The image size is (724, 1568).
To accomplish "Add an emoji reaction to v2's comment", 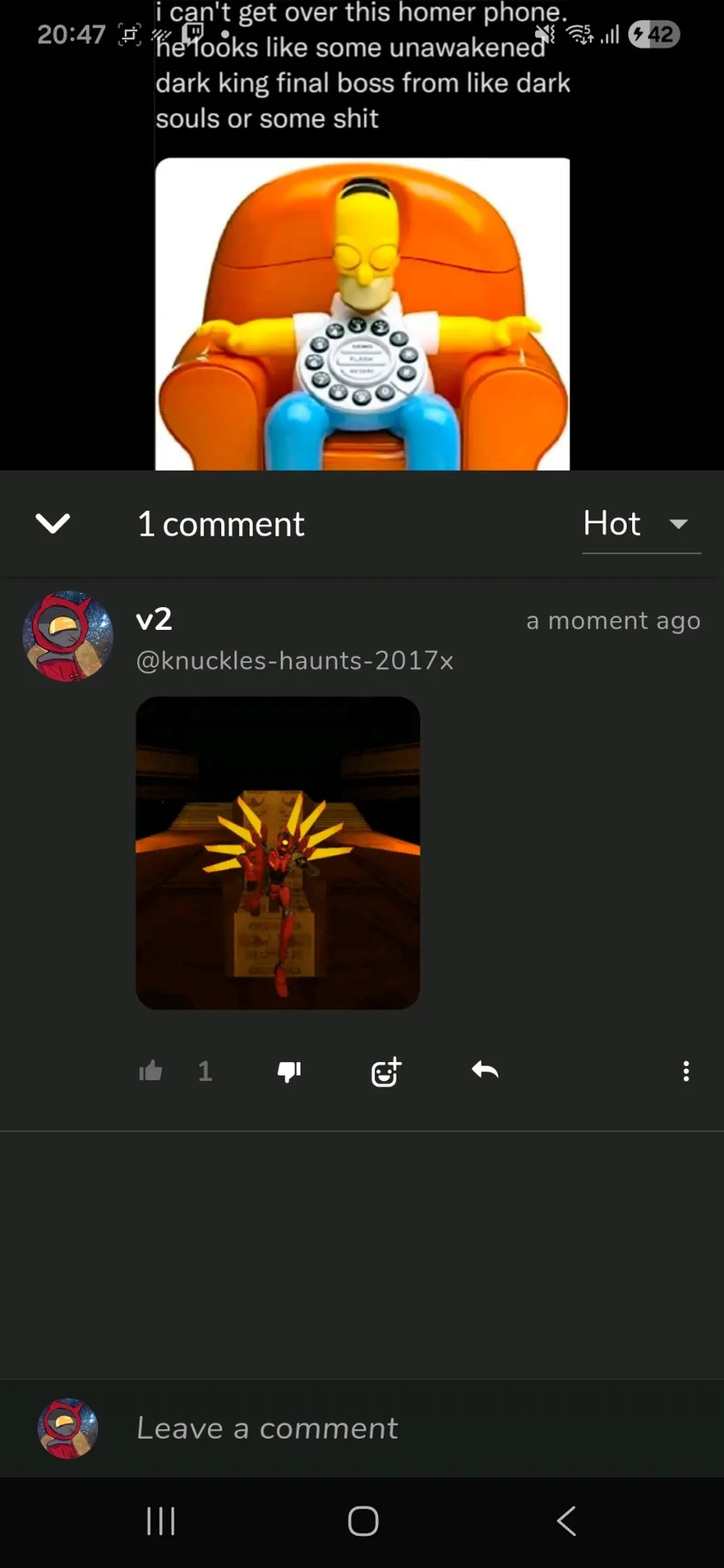I will (386, 1071).
